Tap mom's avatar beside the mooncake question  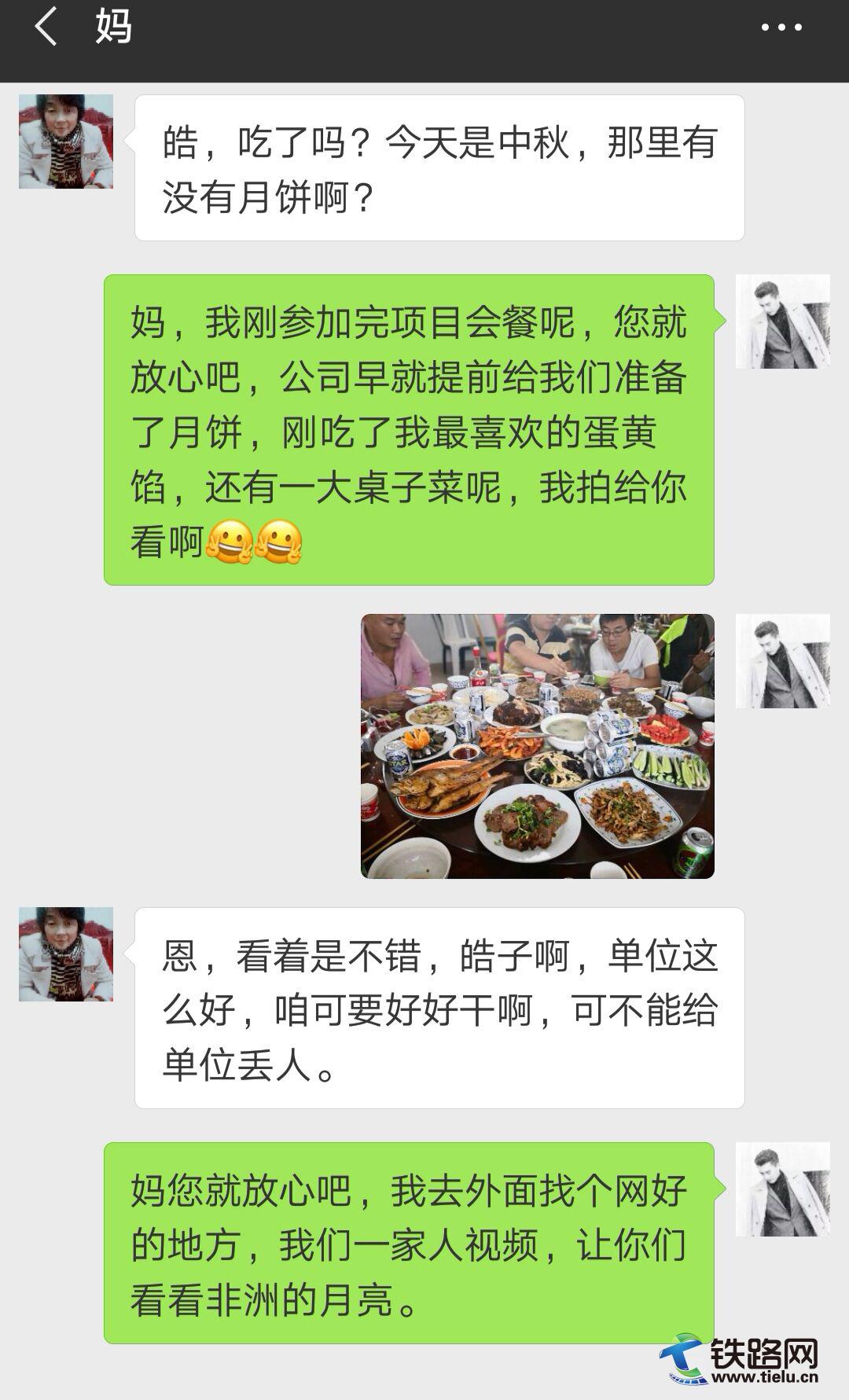click(66, 141)
